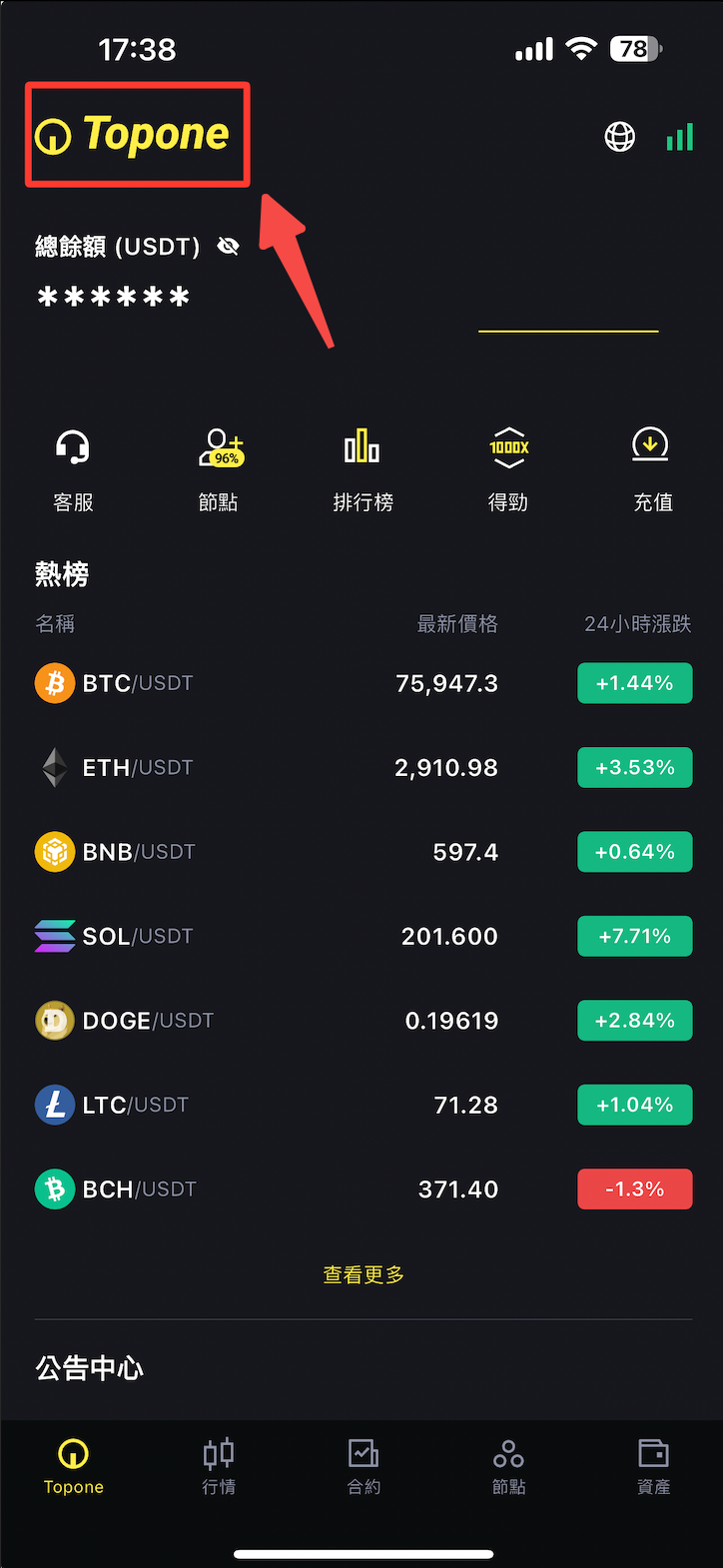Switch to the 合約 contracts tab
The height and width of the screenshot is (1568, 723).
click(x=363, y=1466)
